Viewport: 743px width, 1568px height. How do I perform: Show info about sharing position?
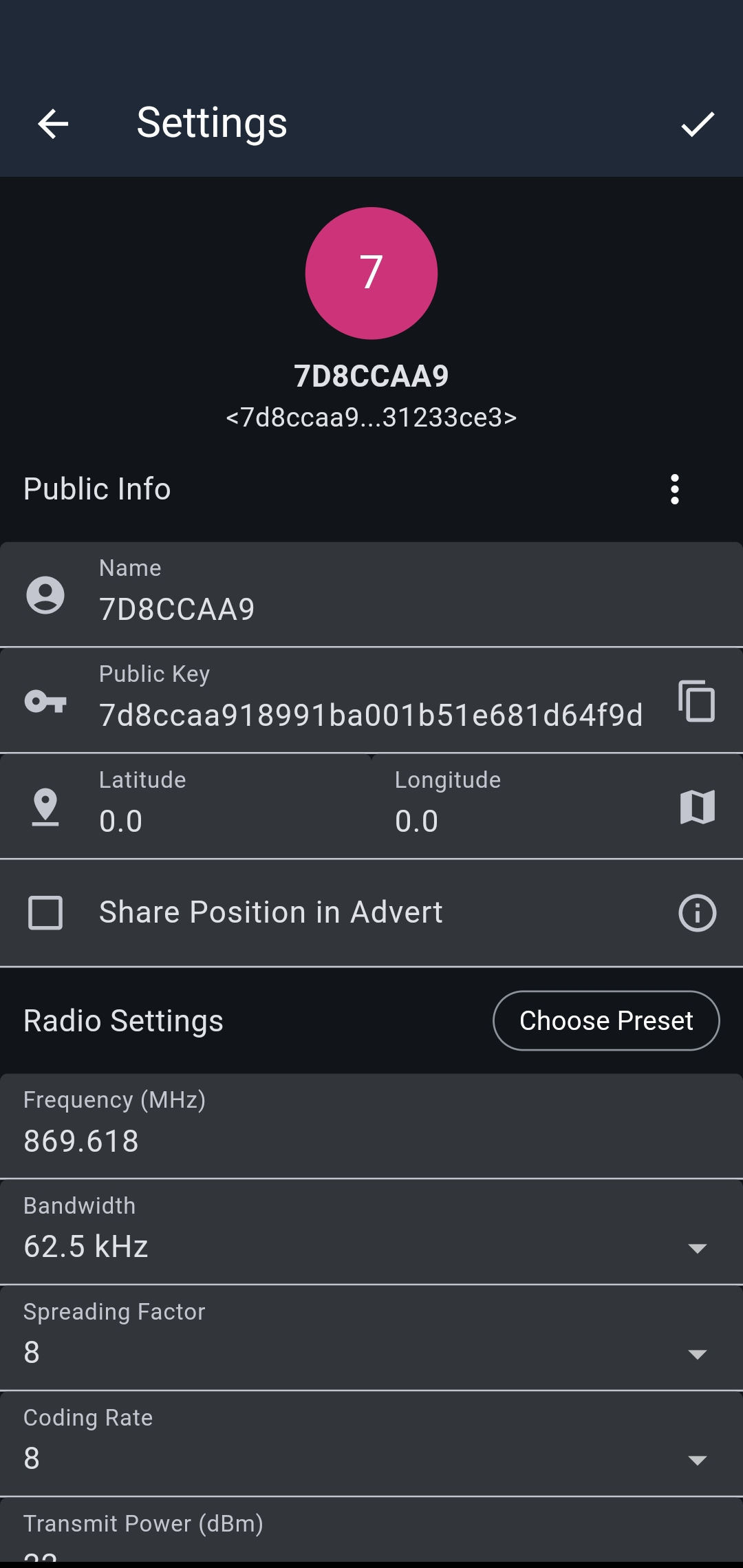[x=697, y=913]
